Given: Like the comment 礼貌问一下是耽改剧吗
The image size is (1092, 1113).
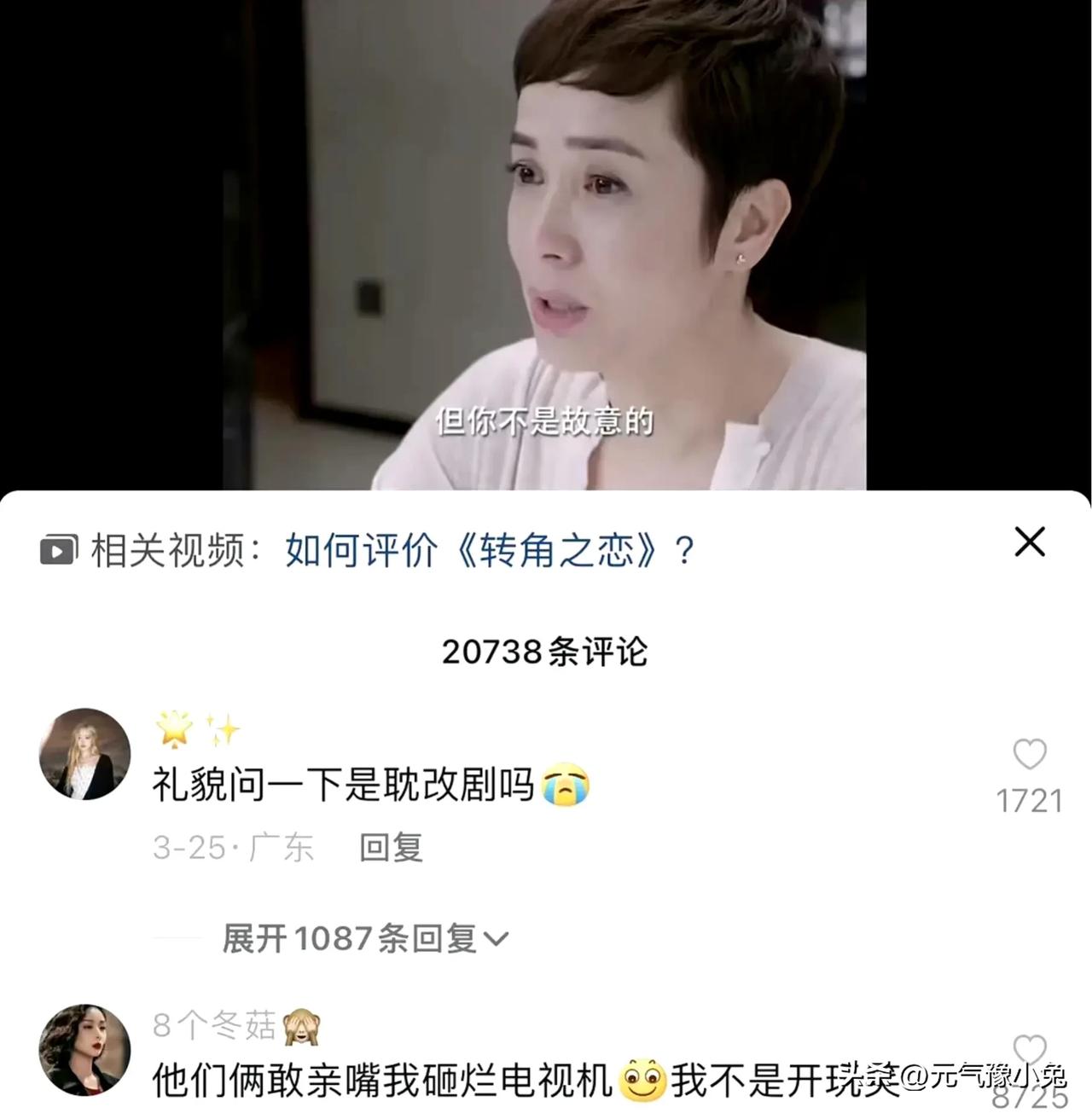Looking at the screenshot, I should tap(1029, 756).
